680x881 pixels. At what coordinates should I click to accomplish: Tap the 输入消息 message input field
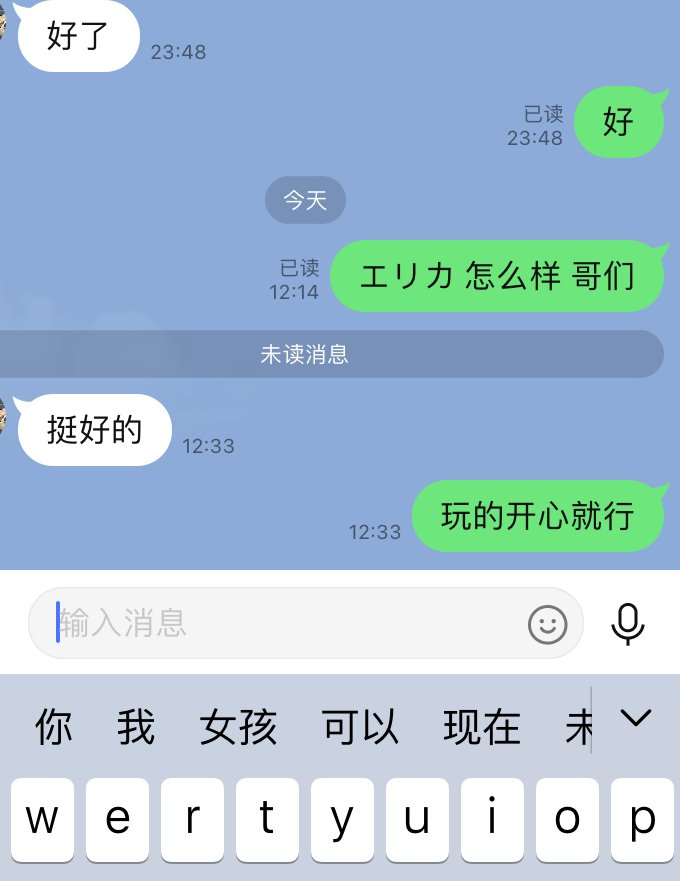[280, 623]
